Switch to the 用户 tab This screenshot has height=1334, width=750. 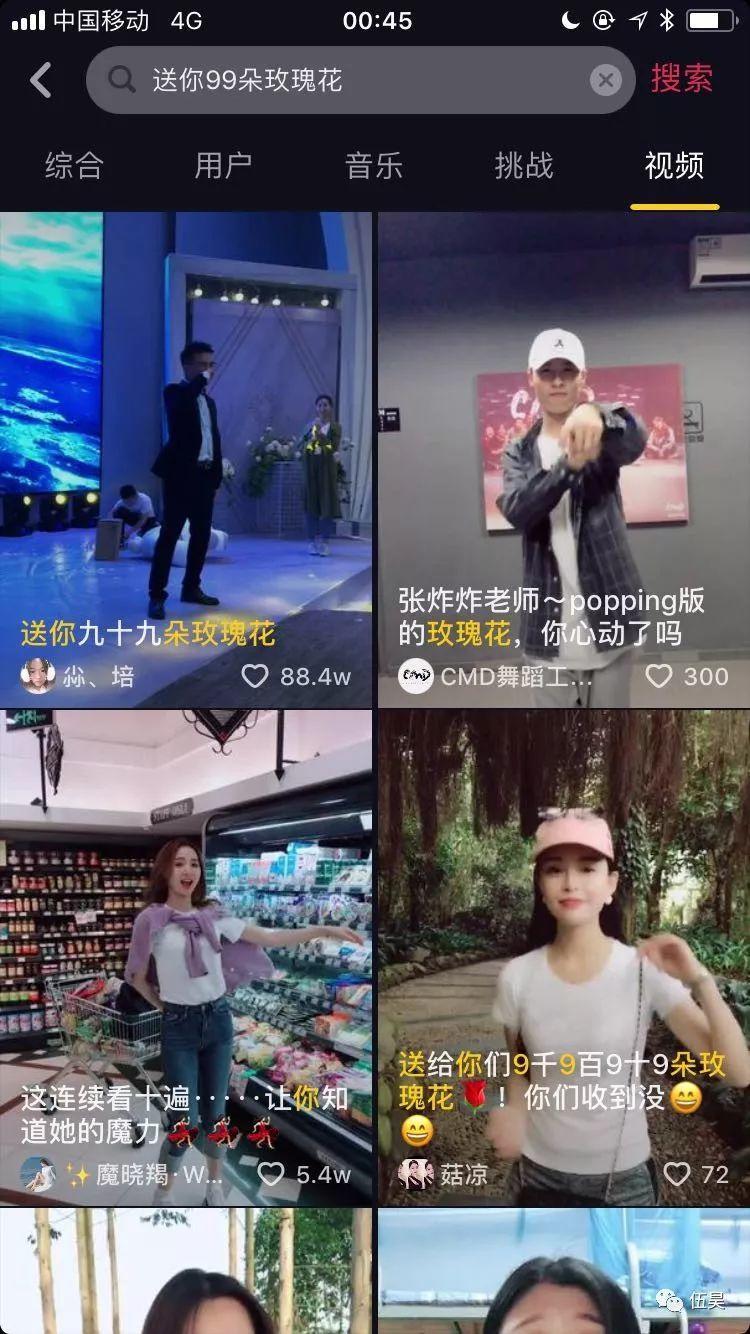(x=222, y=167)
